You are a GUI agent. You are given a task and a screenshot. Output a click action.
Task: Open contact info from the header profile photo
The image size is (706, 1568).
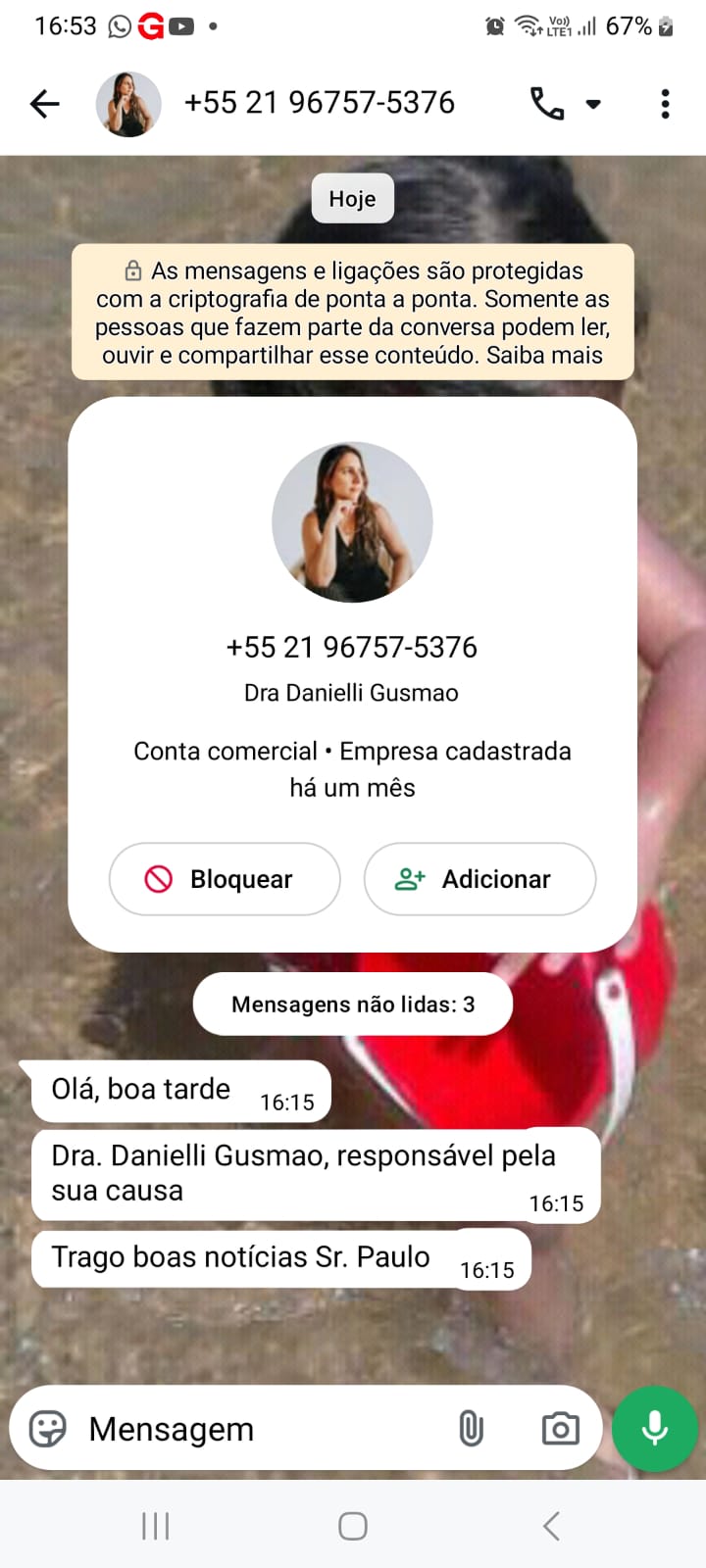coord(128,104)
